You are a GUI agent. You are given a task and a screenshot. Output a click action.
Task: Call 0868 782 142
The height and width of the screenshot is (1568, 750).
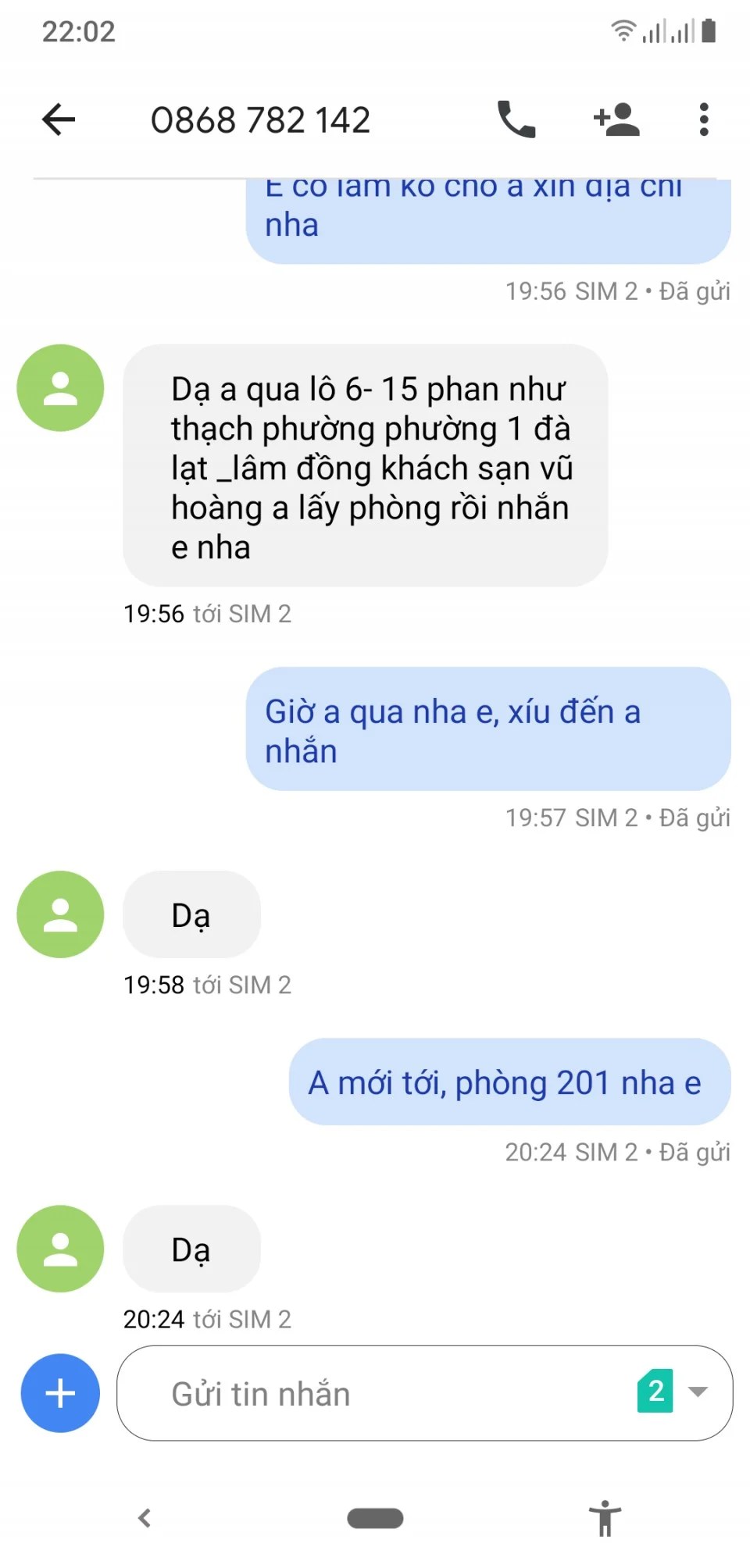(x=516, y=119)
